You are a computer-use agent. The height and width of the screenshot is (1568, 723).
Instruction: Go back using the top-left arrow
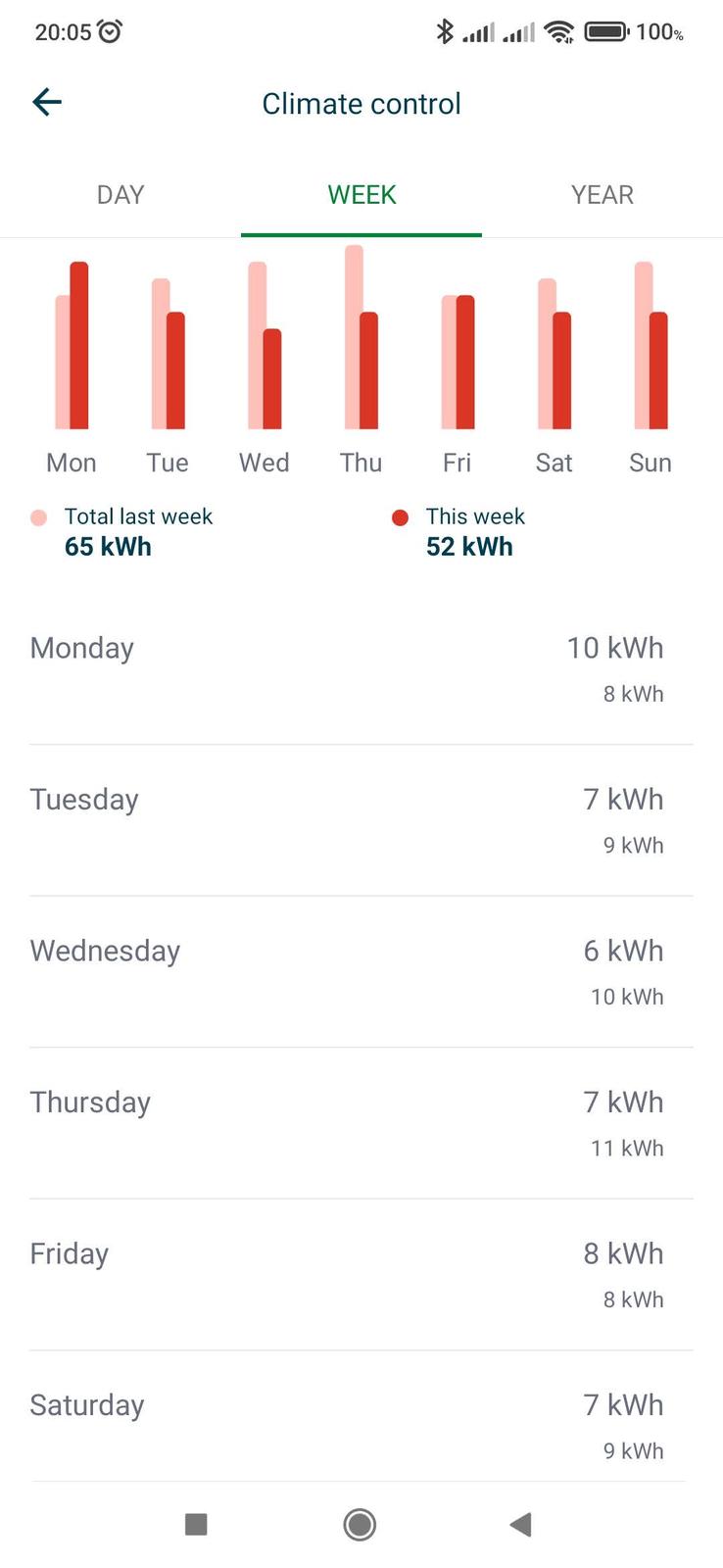(x=47, y=102)
